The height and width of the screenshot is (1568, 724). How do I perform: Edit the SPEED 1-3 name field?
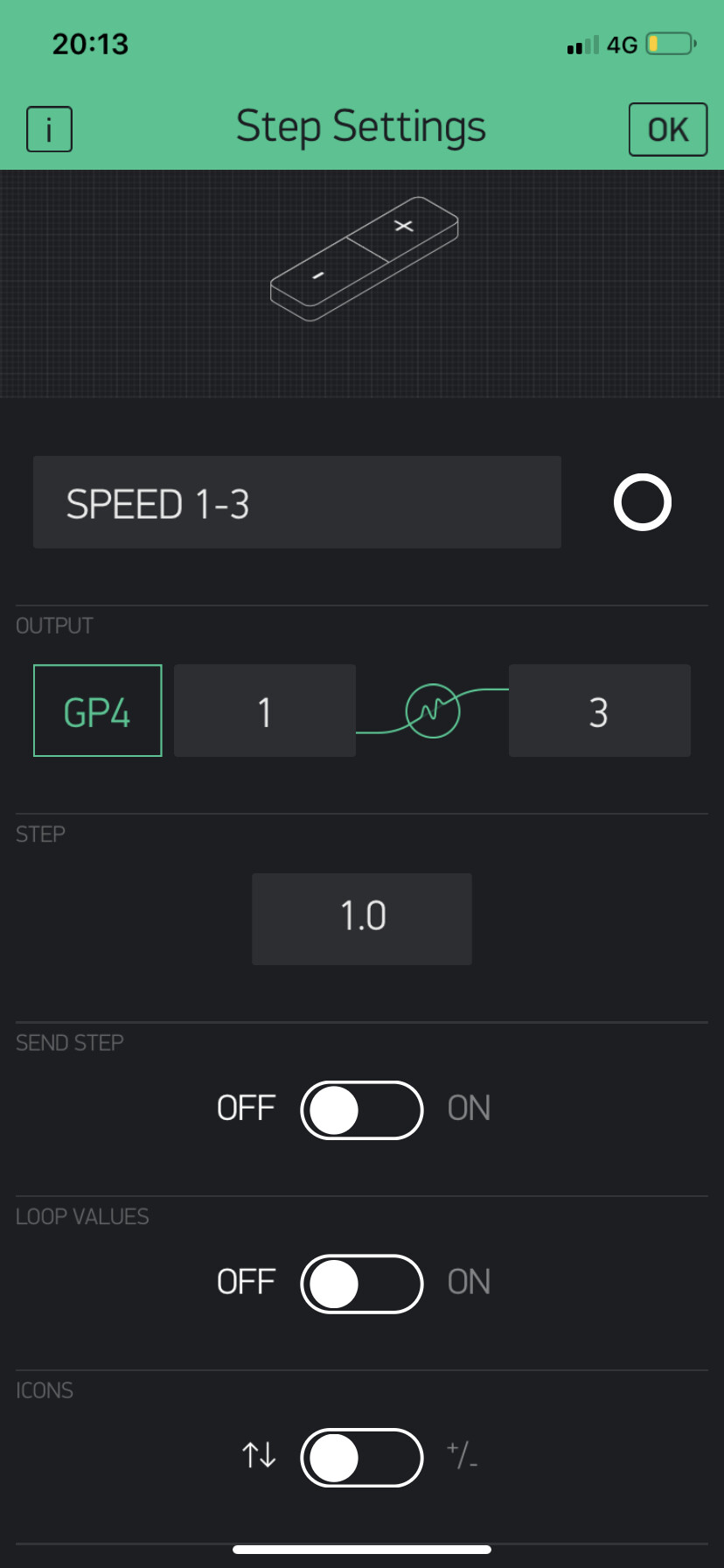pyautogui.click(x=297, y=502)
